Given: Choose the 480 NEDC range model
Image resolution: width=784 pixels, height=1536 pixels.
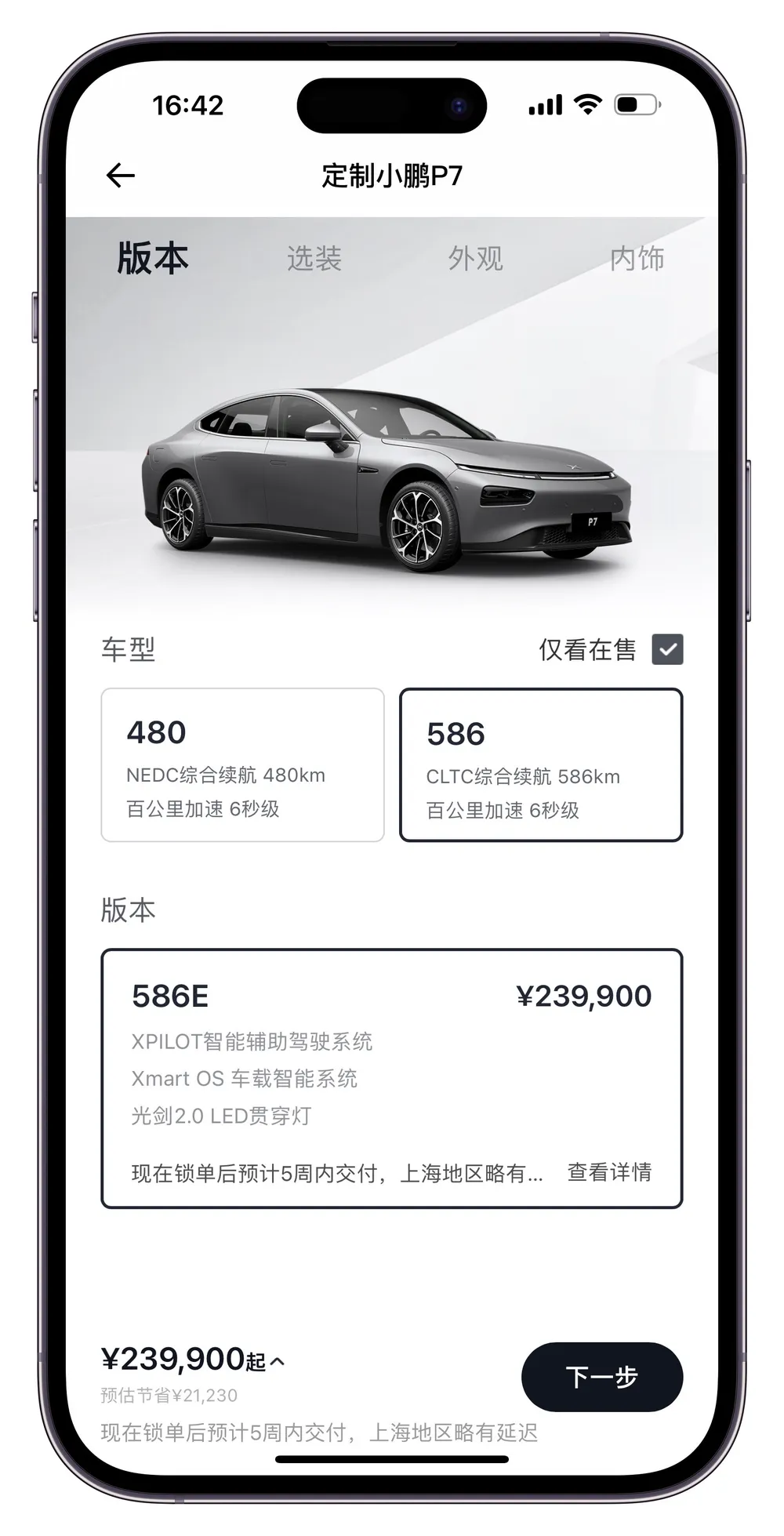Looking at the screenshot, I should click(x=242, y=764).
